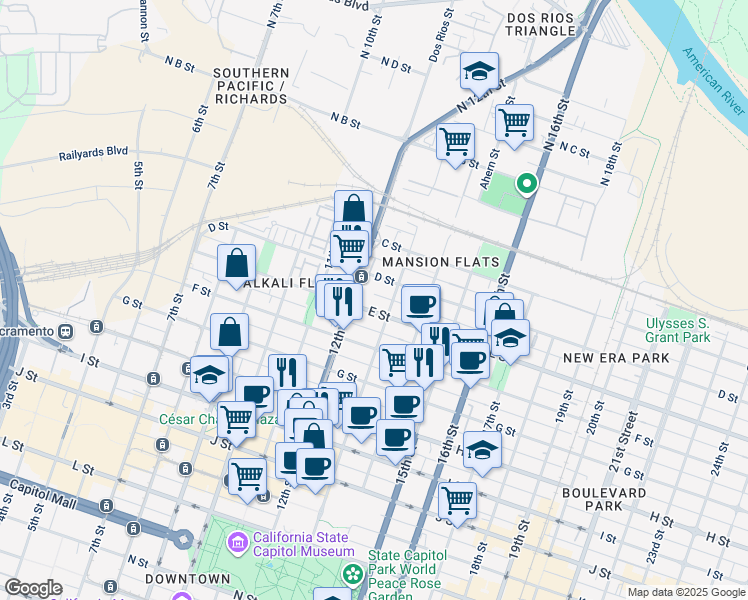Tap the graduation cap marker in Dos Rios Triangle
748x600 pixels.
pos(479,72)
